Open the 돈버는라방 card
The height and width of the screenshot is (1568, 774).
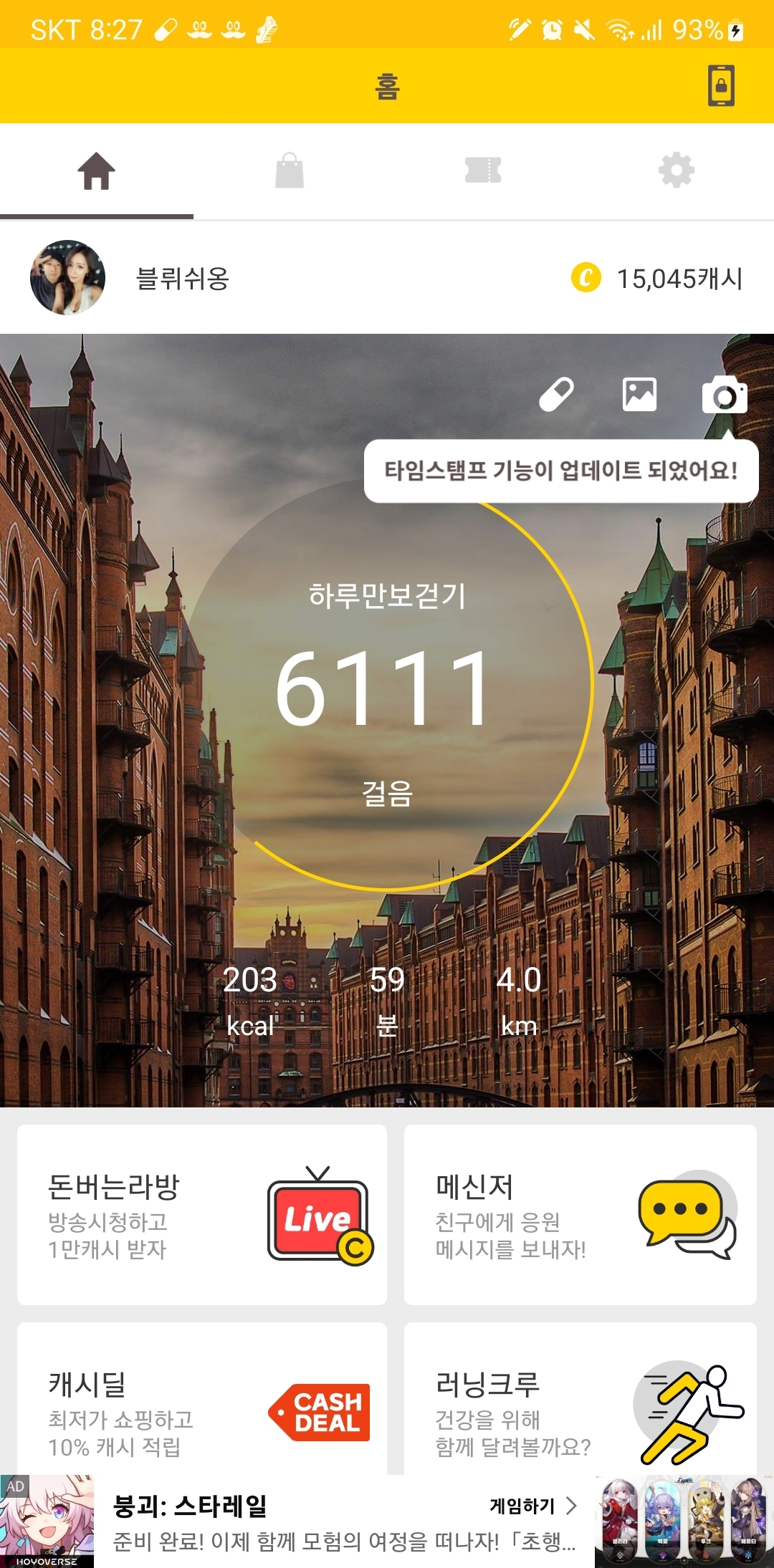[202, 1215]
